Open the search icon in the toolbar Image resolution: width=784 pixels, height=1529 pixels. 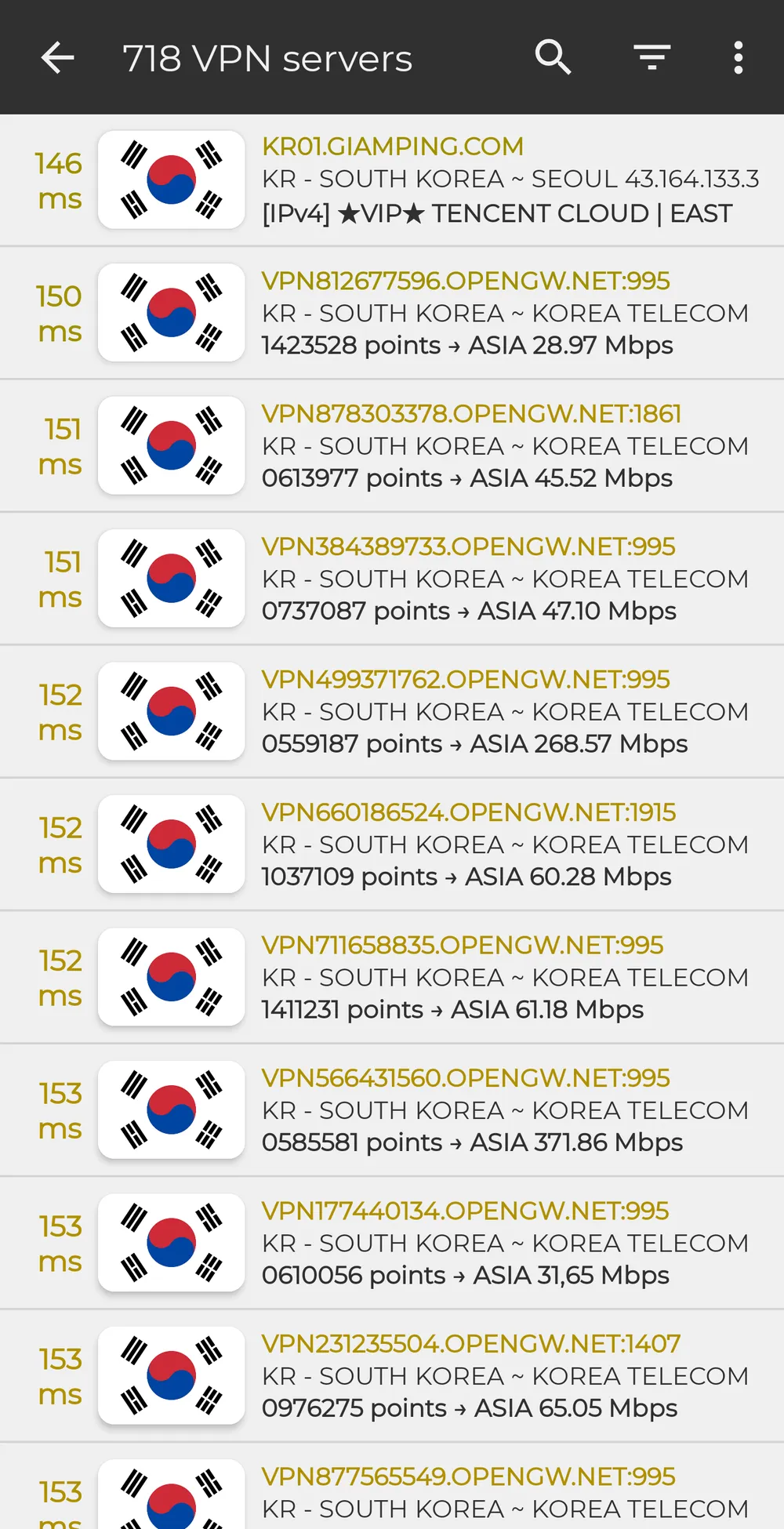tap(553, 57)
